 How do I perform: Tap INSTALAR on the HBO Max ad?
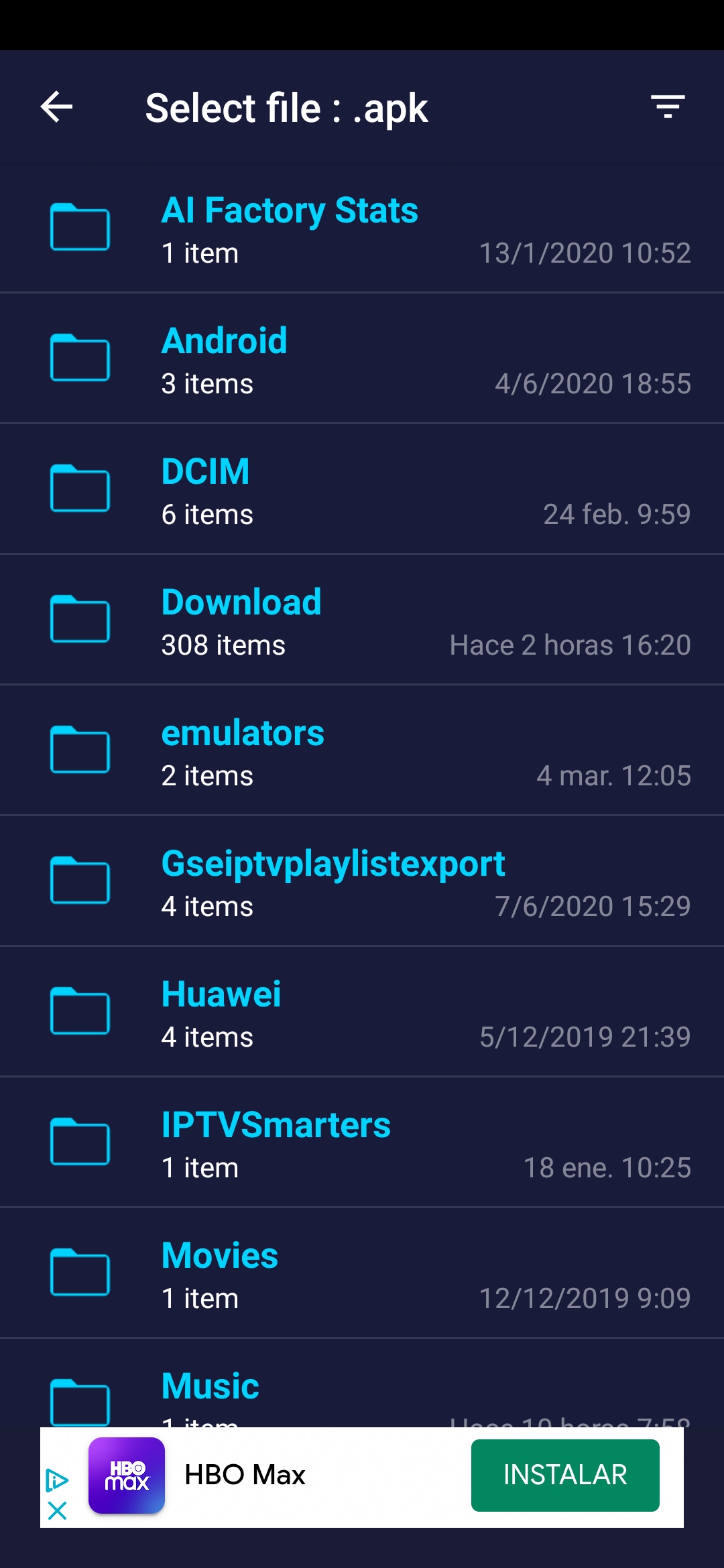pyautogui.click(x=564, y=1475)
